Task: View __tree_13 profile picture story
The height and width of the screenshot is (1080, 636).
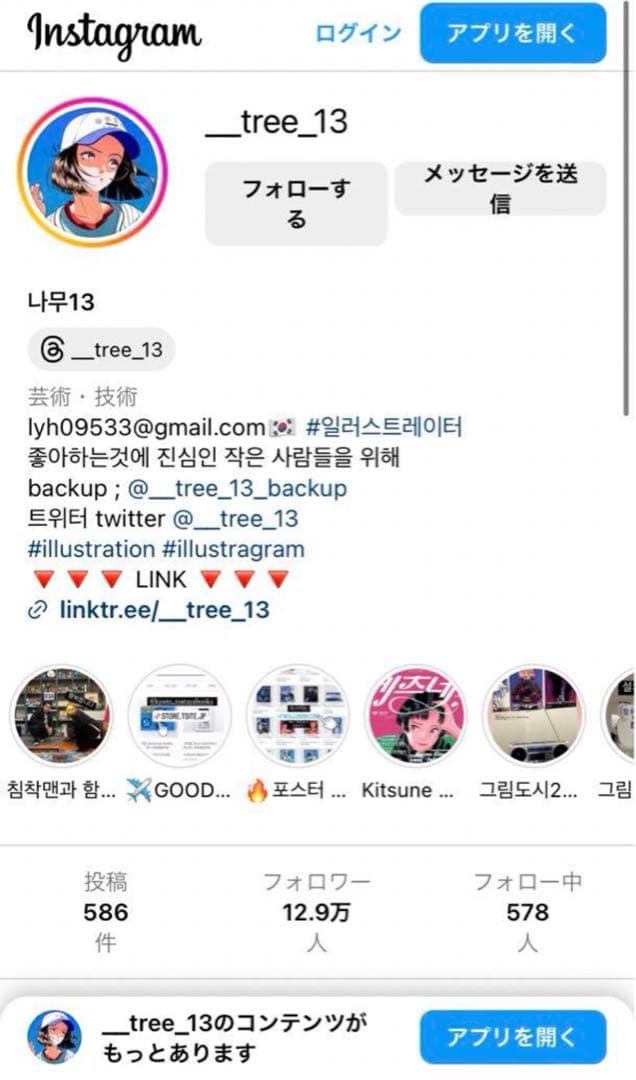Action: (92, 172)
